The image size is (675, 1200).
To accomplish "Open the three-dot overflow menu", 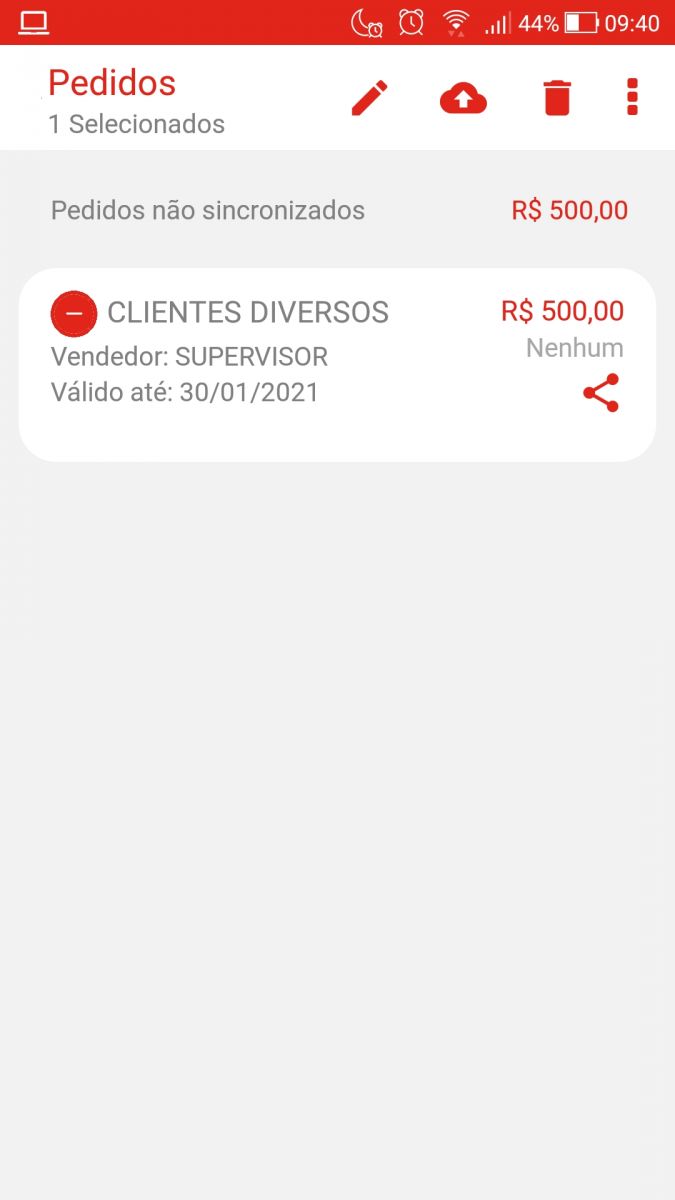I will 632,98.
